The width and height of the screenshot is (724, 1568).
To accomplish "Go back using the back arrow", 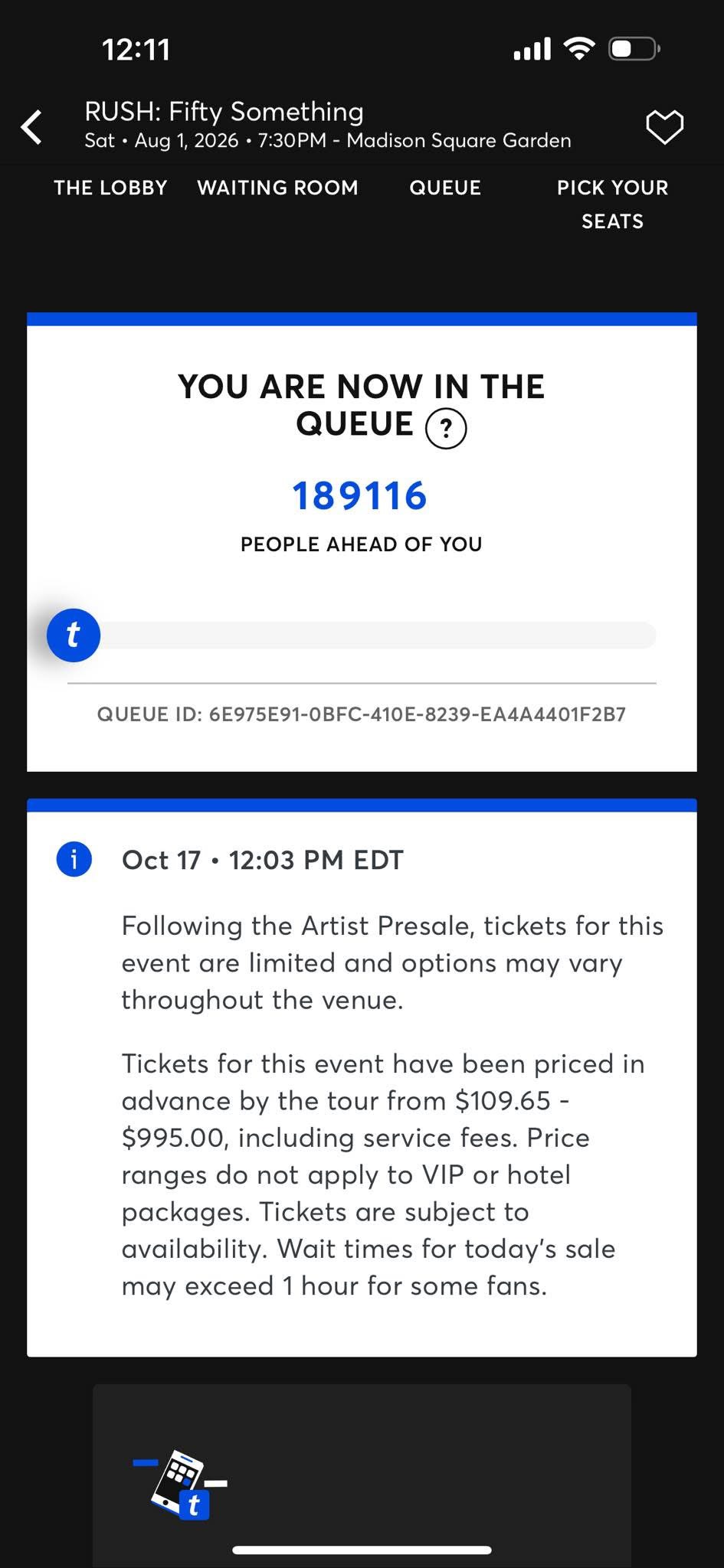I will [32, 127].
